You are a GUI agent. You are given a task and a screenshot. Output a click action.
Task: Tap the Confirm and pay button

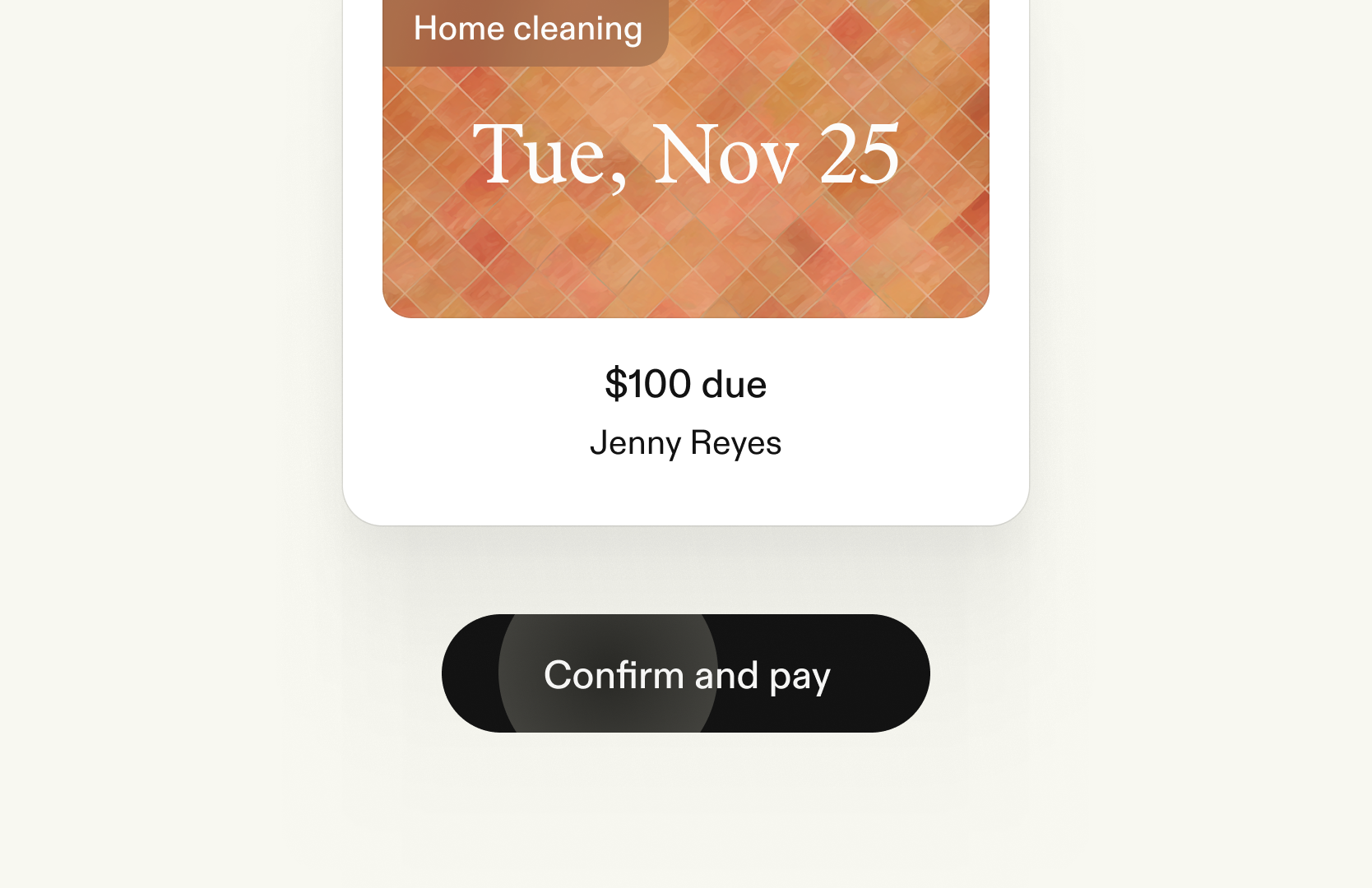point(685,673)
